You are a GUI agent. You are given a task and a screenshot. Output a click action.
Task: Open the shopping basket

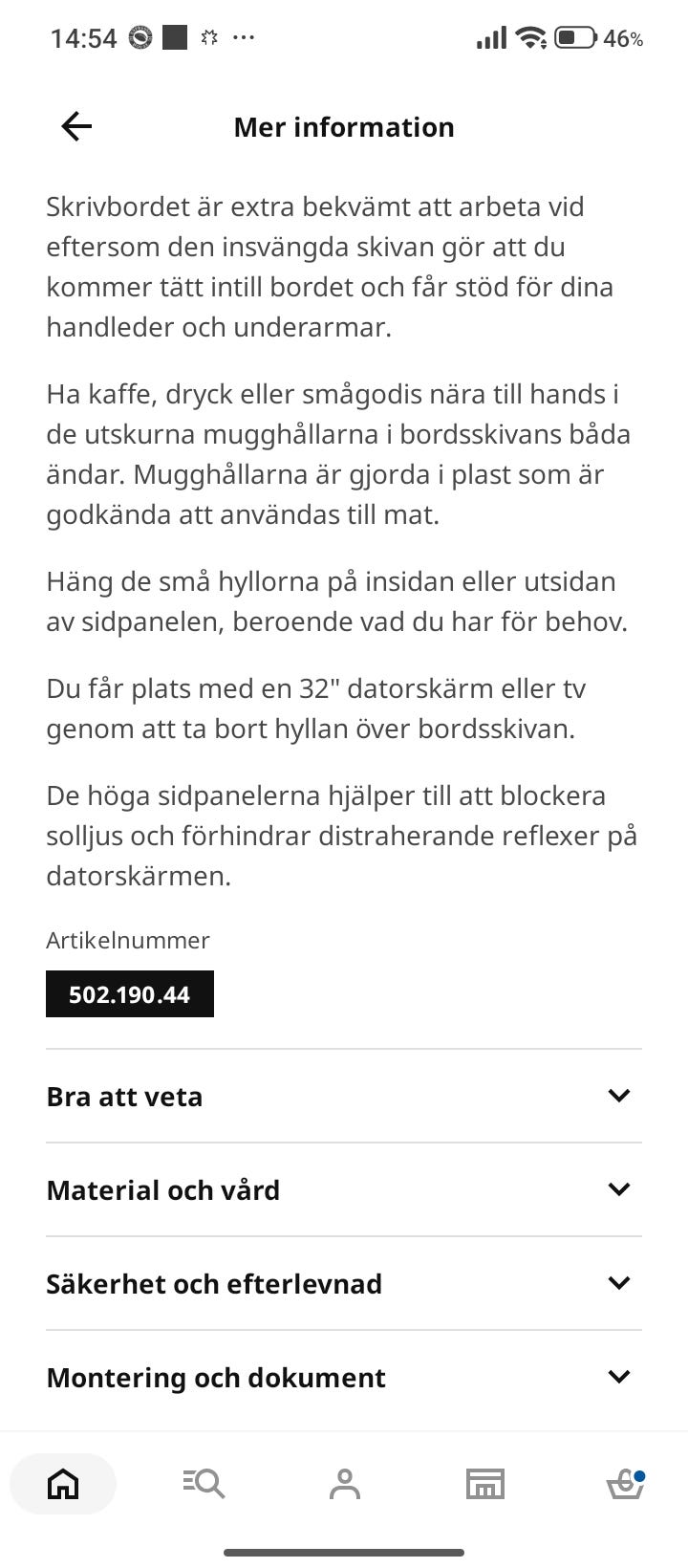point(626,1484)
